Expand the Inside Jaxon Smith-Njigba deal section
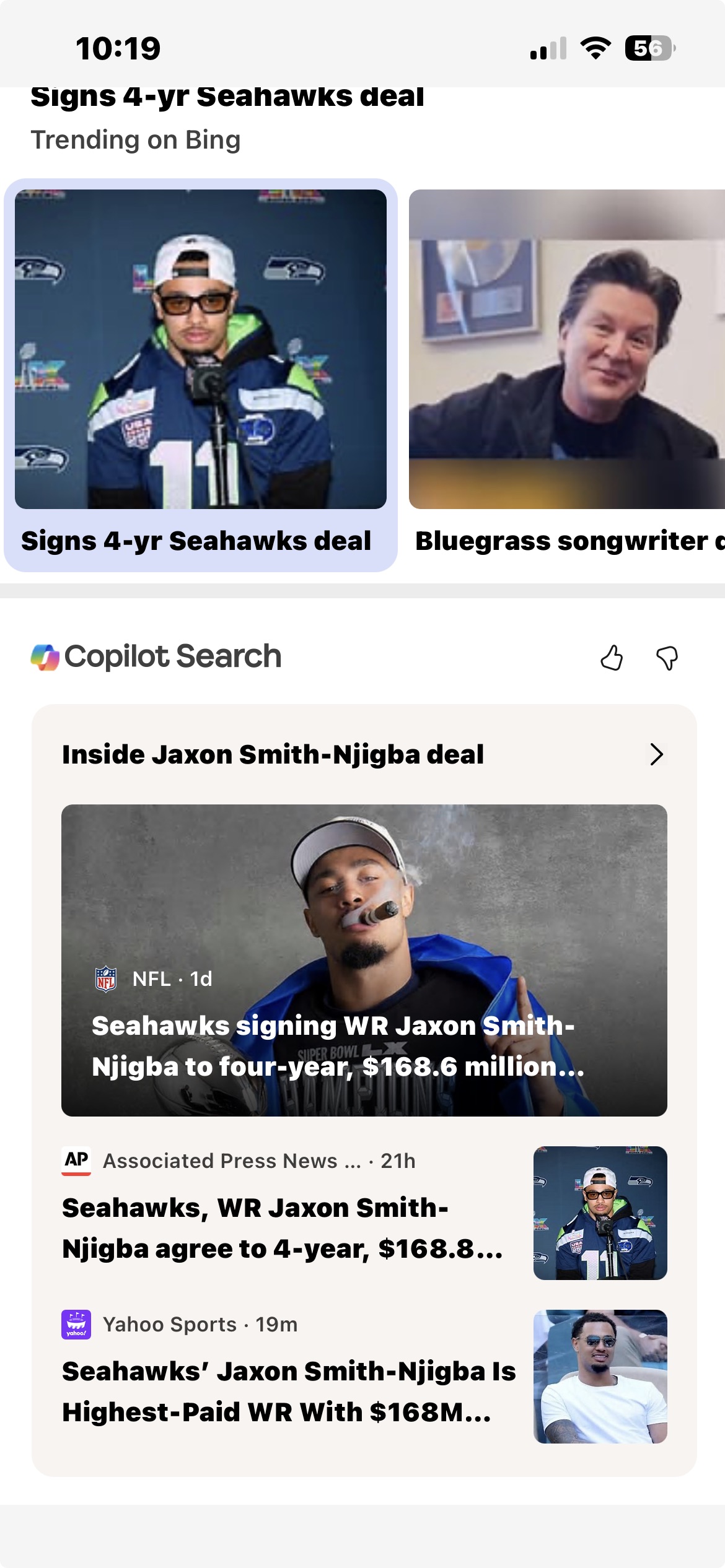 click(x=656, y=754)
